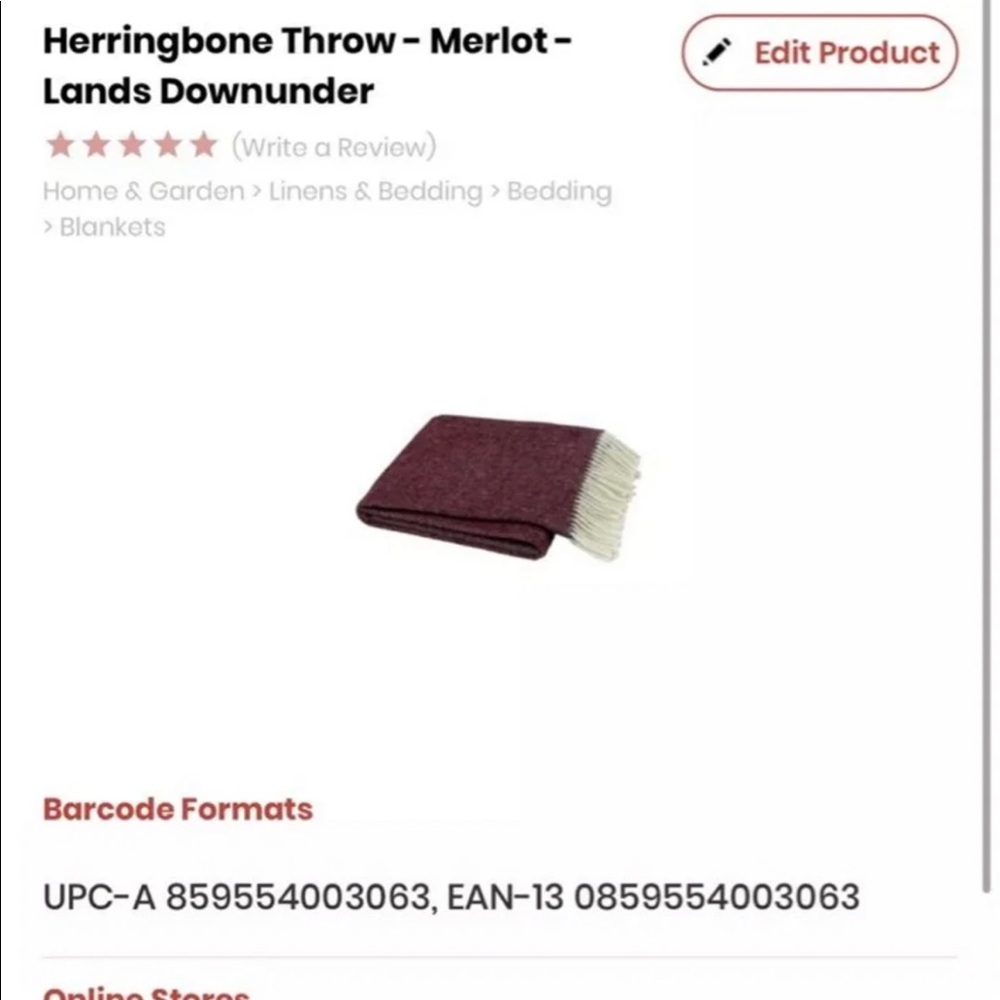The image size is (1000, 1000).
Task: Open the Bedding breadcrumb category
Action: pyautogui.click(x=559, y=191)
